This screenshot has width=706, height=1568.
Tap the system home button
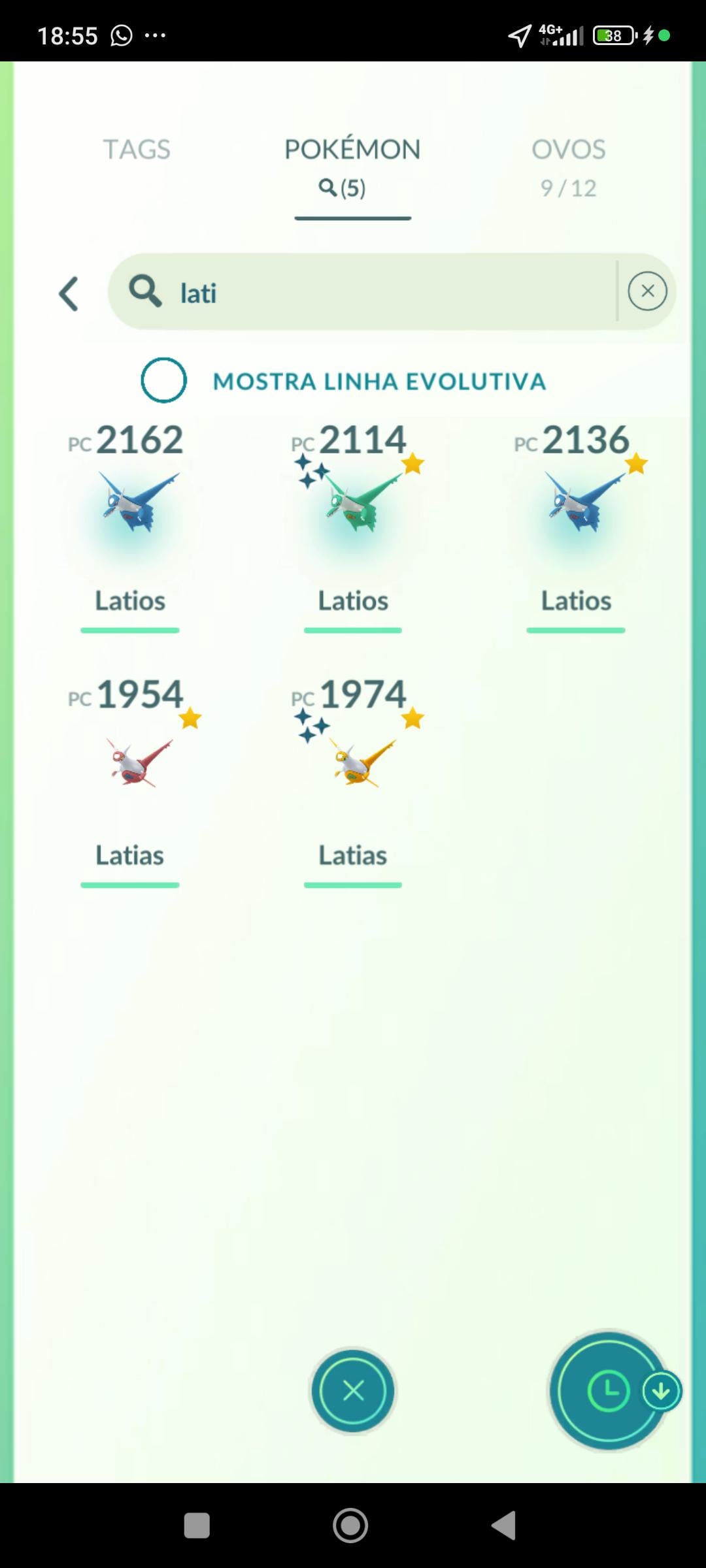click(x=350, y=1526)
